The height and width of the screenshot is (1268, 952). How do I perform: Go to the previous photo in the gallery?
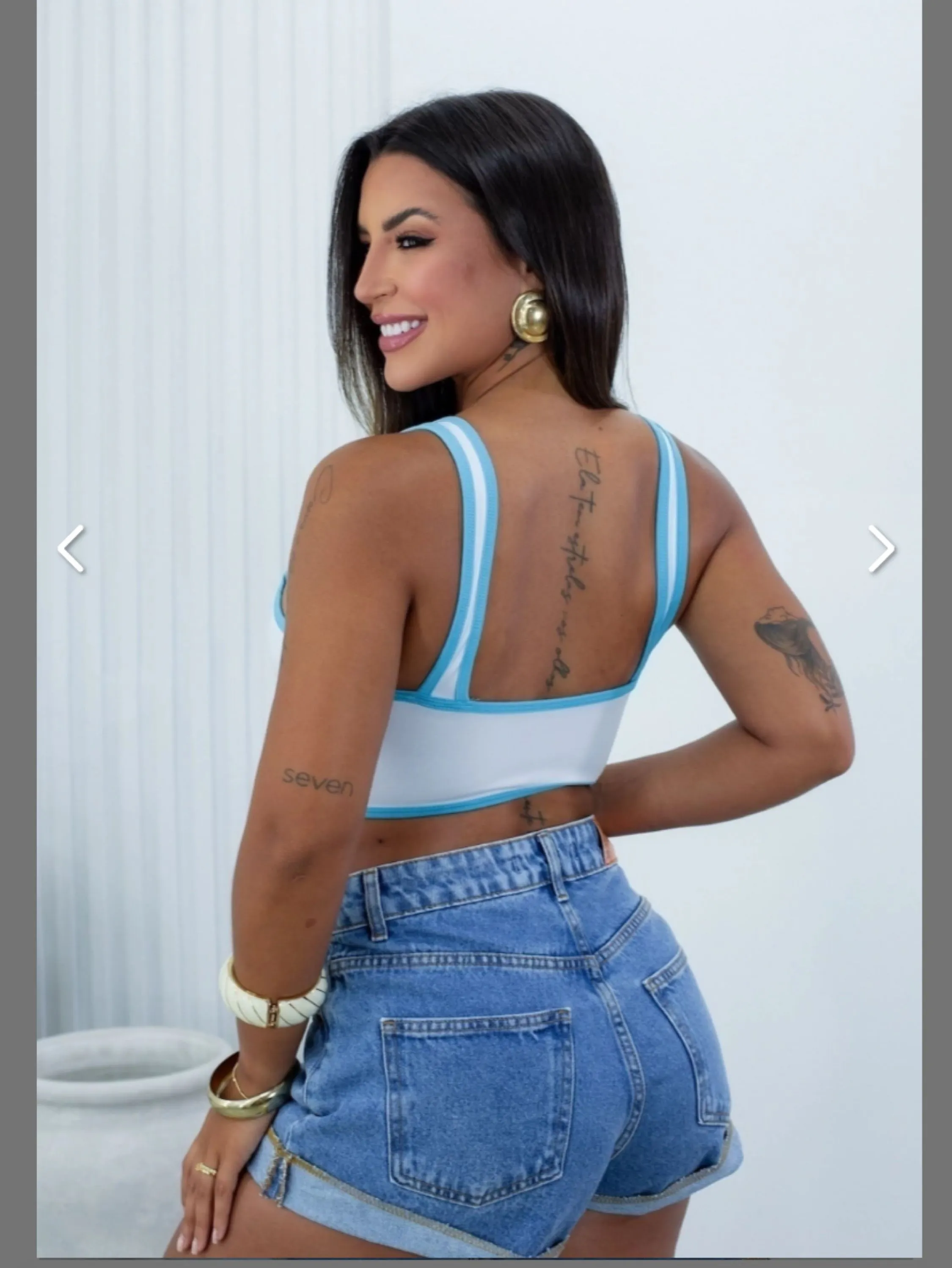71,548
